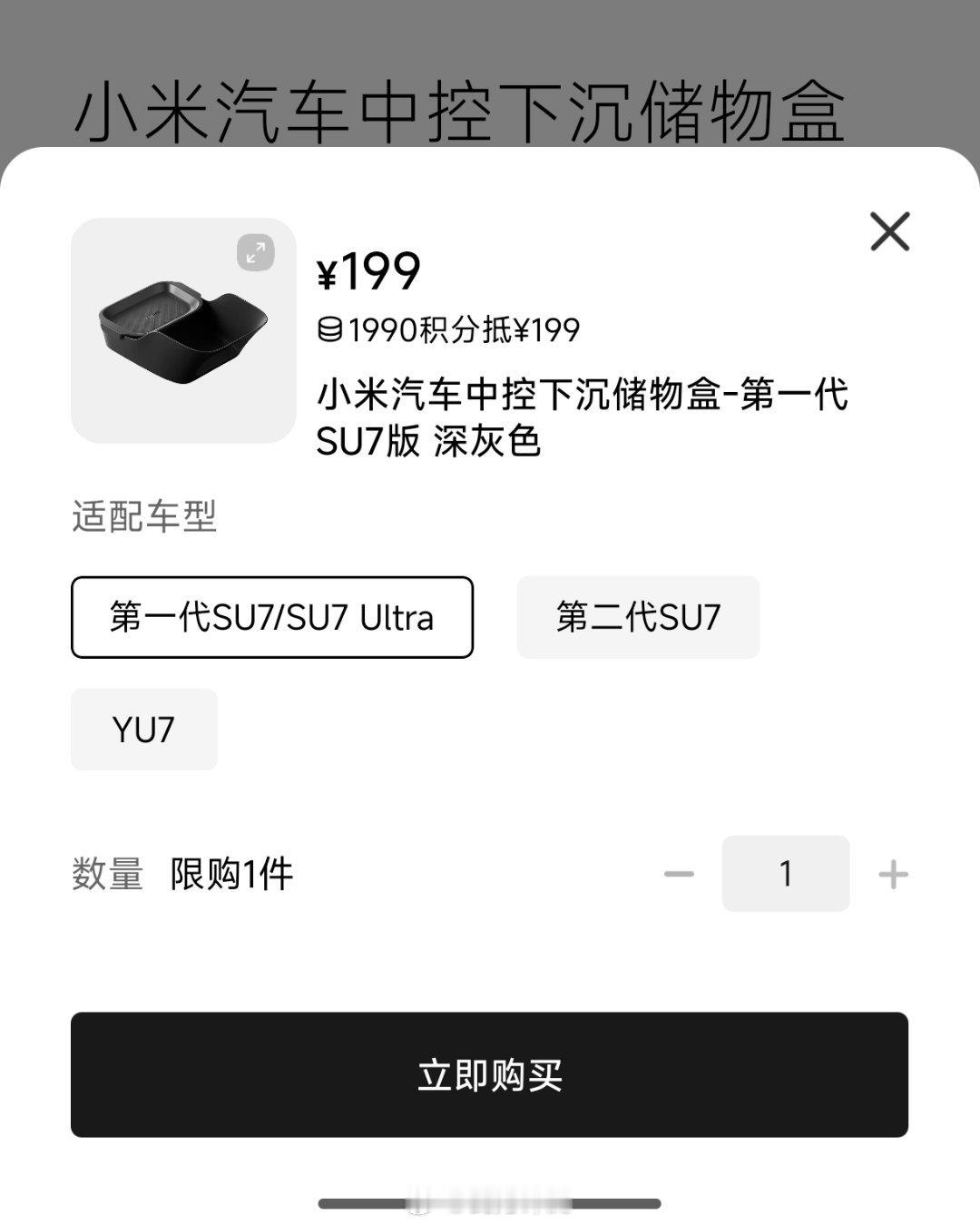
Task: Increase quantity with the plus button
Action: (x=893, y=874)
